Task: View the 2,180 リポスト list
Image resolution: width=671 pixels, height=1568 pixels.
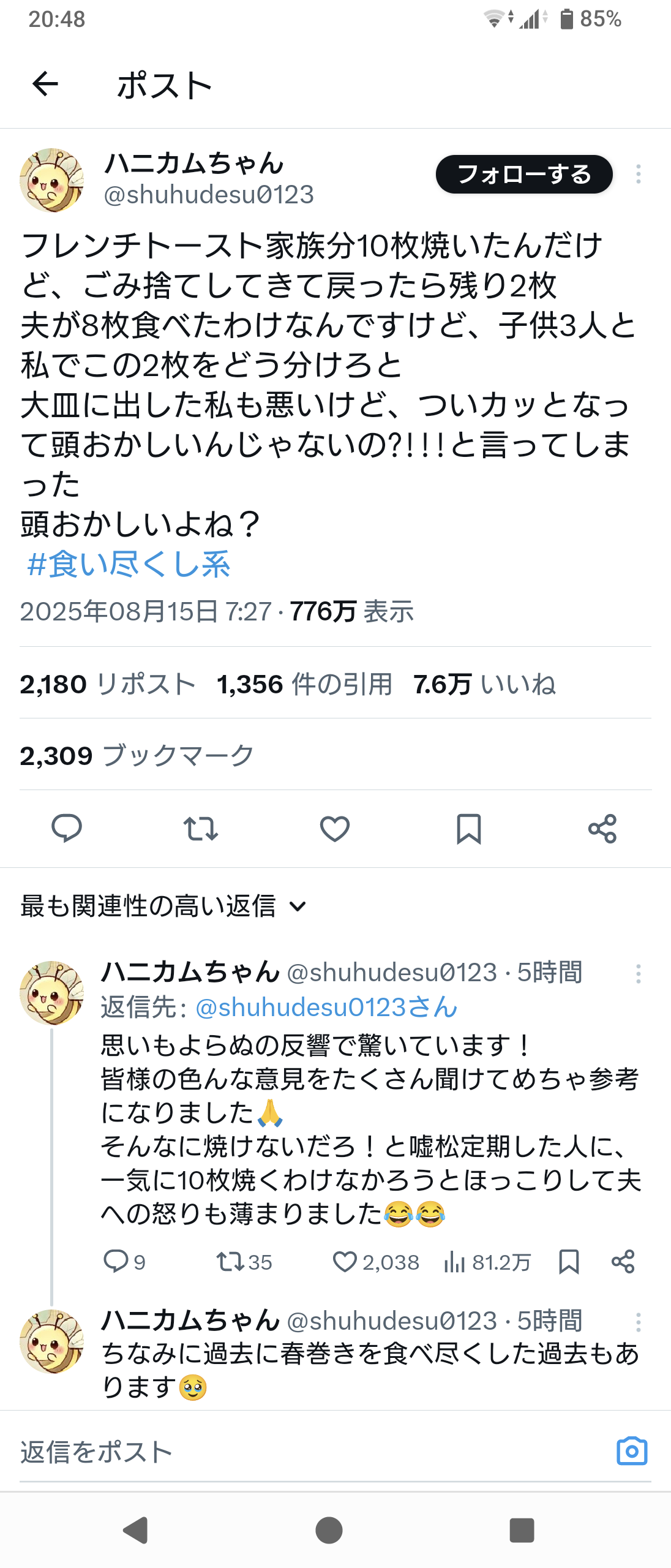Action: [x=108, y=684]
